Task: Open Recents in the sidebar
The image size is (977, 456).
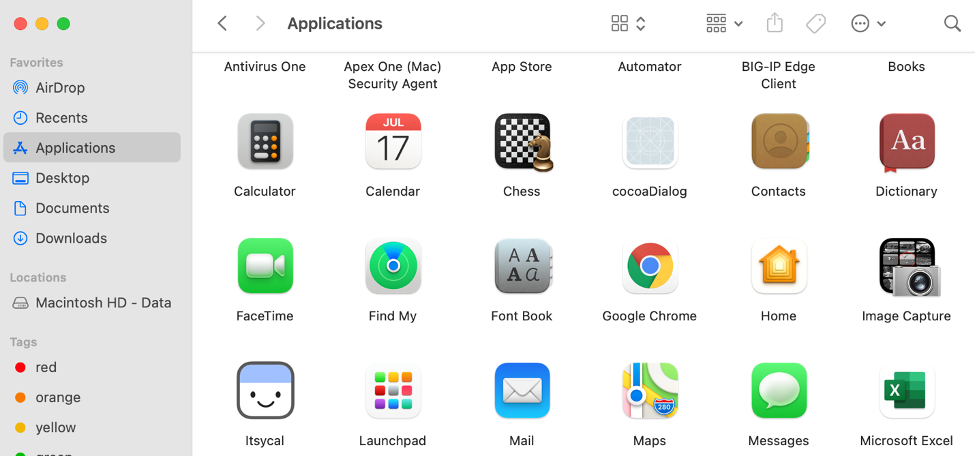Action: (61, 117)
